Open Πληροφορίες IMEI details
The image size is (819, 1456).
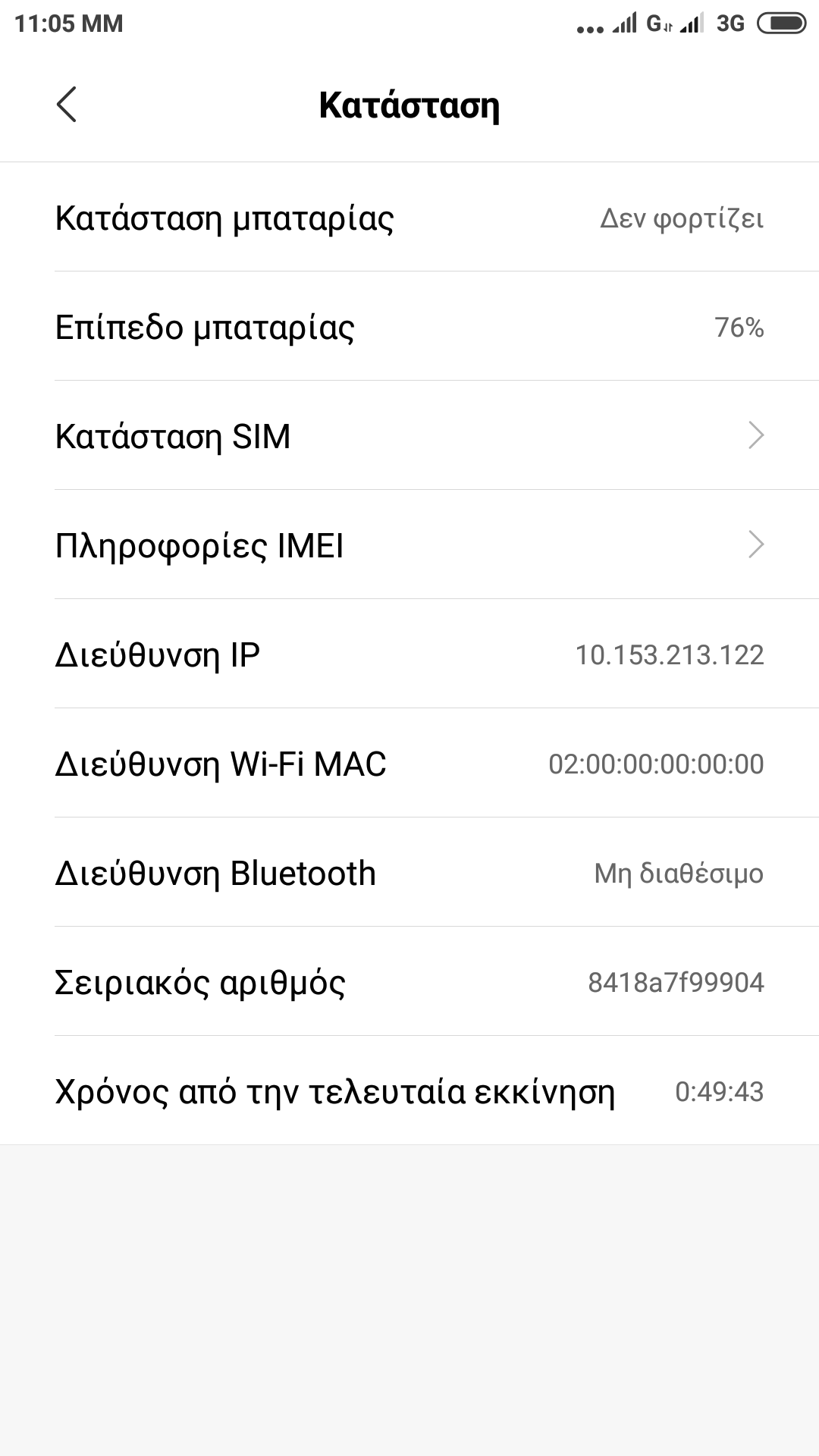[409, 545]
